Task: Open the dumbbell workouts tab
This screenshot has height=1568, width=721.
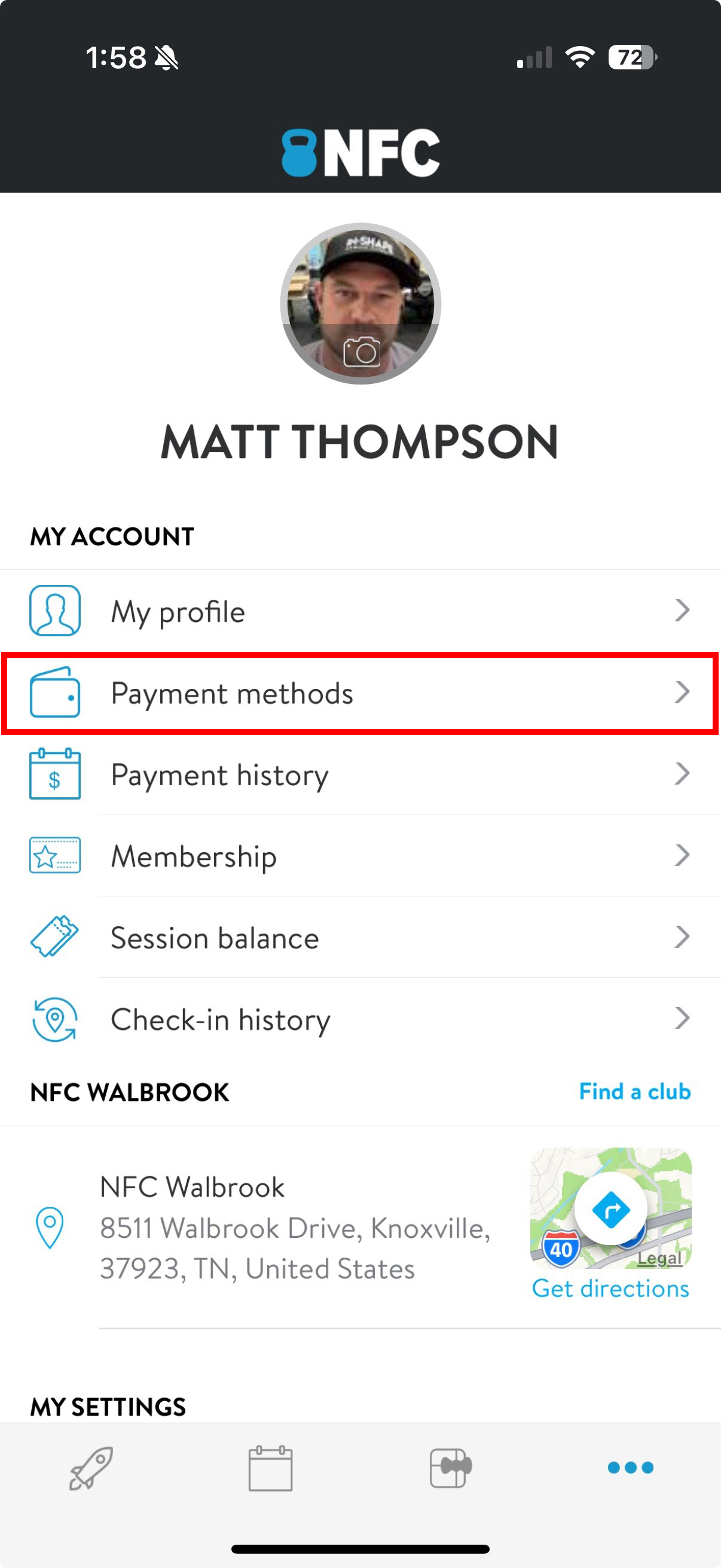Action: [x=450, y=1468]
